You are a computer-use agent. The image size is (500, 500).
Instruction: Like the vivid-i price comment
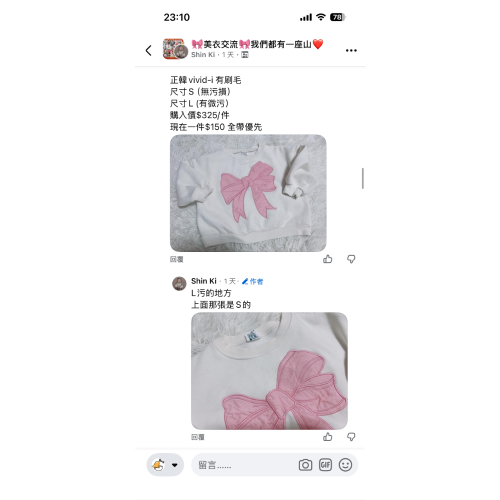328,259
